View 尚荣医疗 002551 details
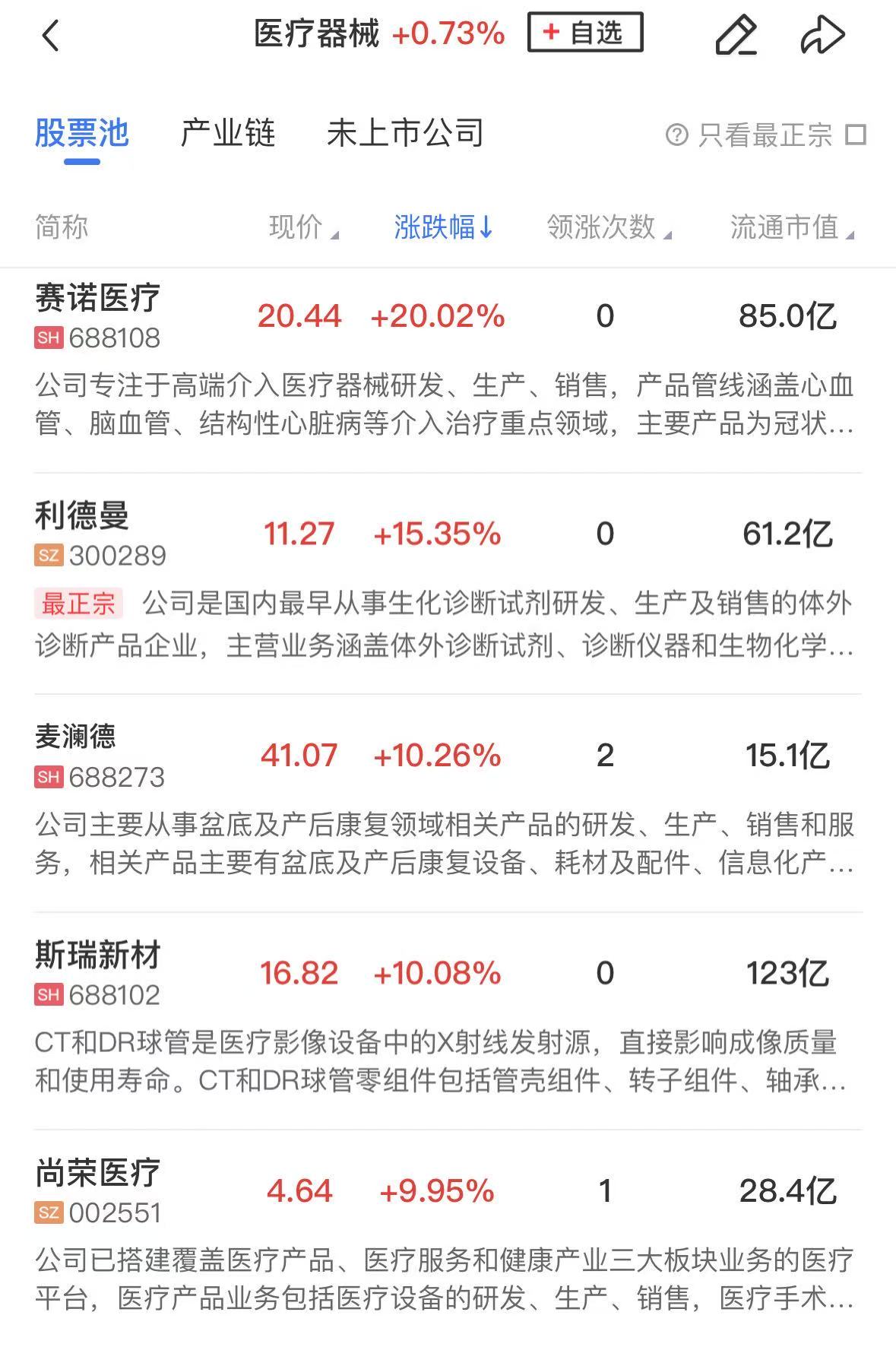The width and height of the screenshot is (896, 1347). (x=98, y=1190)
